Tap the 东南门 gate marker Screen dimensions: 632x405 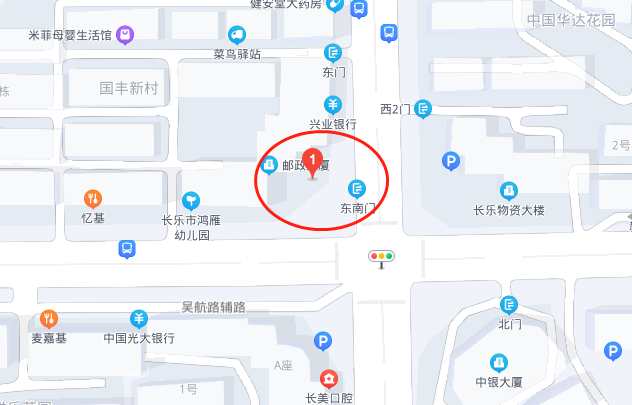point(357,188)
